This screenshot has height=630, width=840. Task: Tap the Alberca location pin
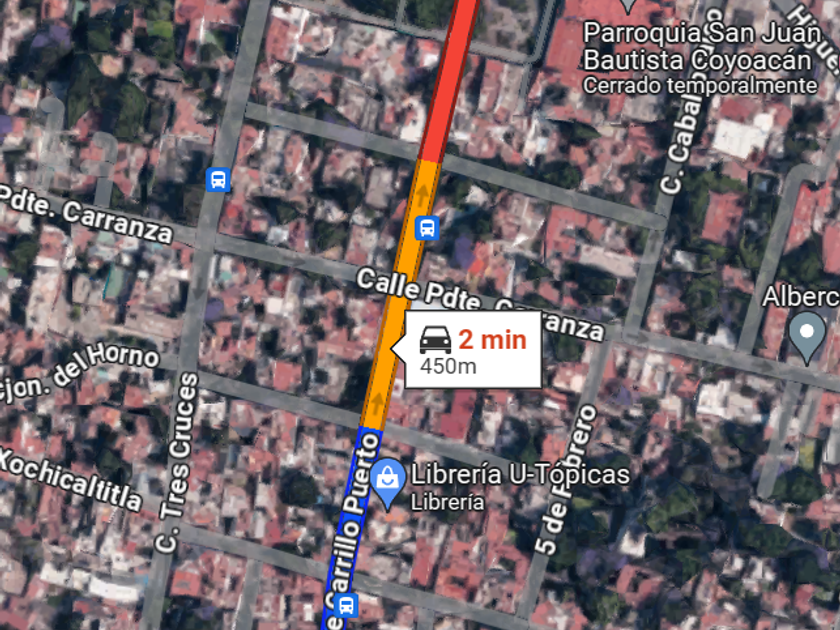pyautogui.click(x=806, y=335)
